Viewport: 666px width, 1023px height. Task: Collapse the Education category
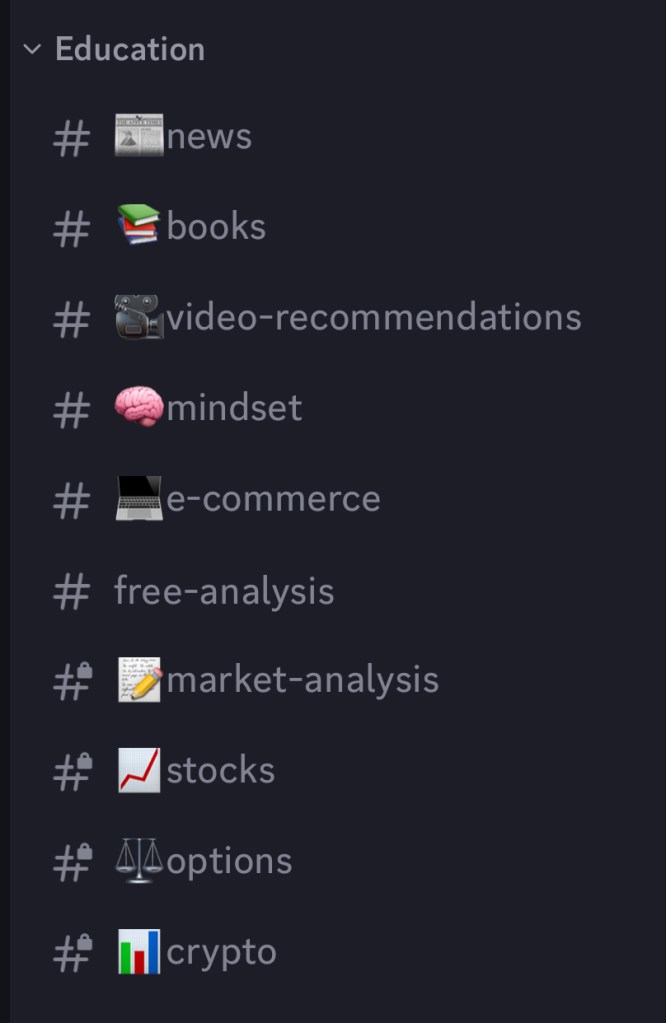115,49
